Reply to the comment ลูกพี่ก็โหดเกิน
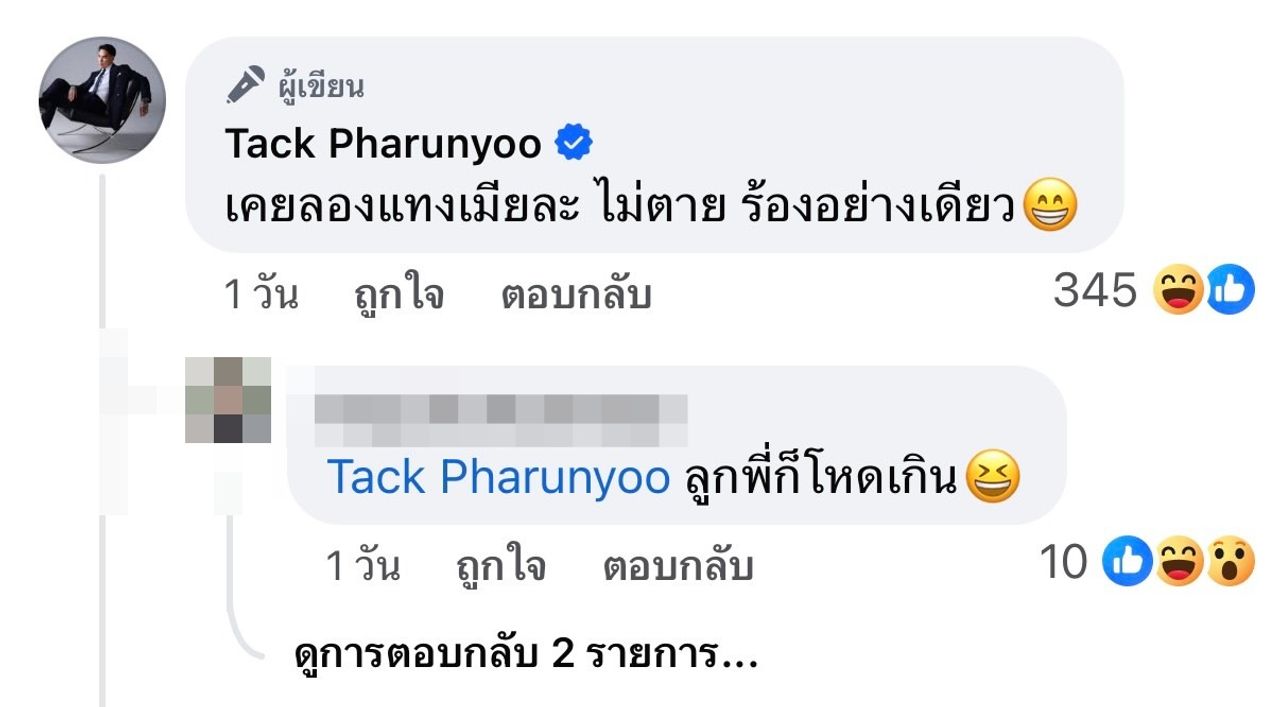1280x707 pixels. click(x=677, y=566)
